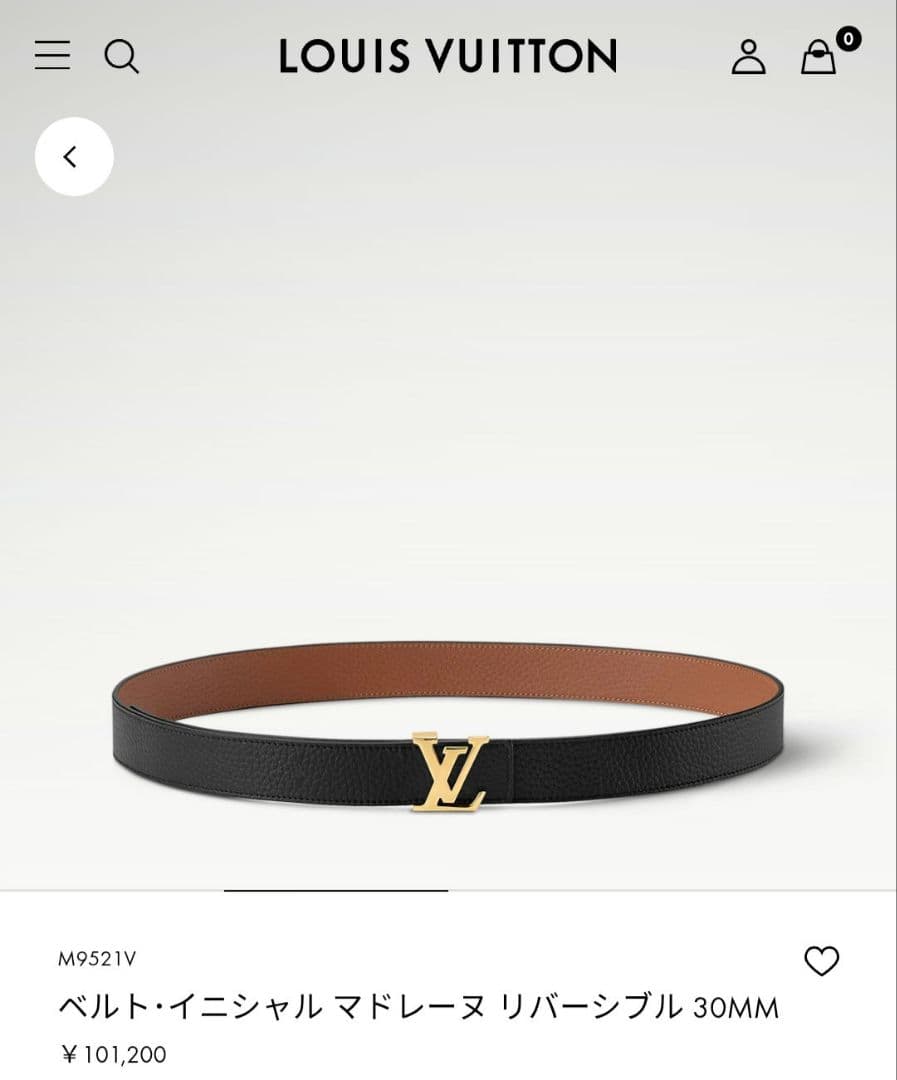Open the shopping bag icon
Screen dimensions: 897x1080
click(x=818, y=58)
